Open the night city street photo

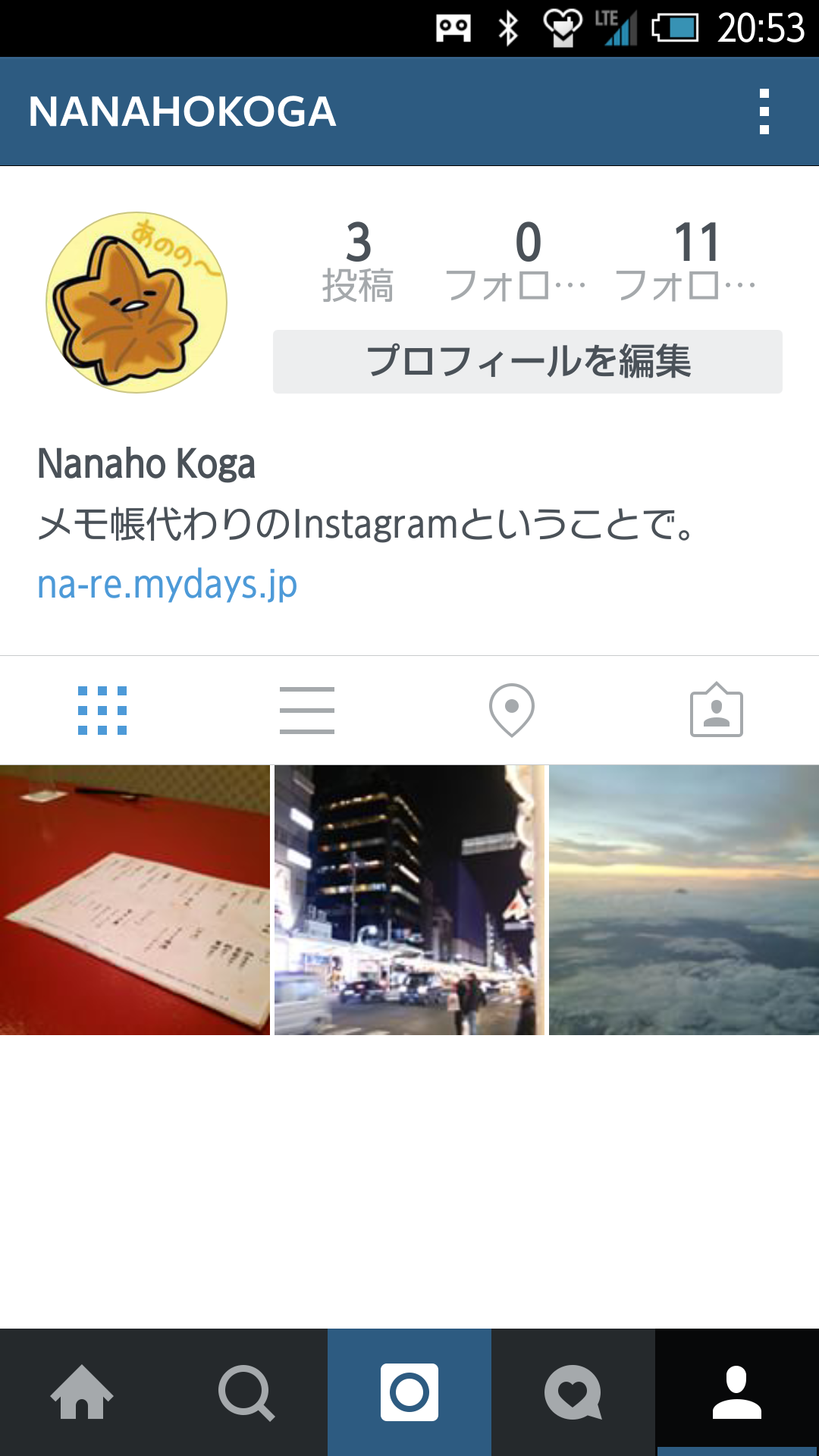point(409,900)
